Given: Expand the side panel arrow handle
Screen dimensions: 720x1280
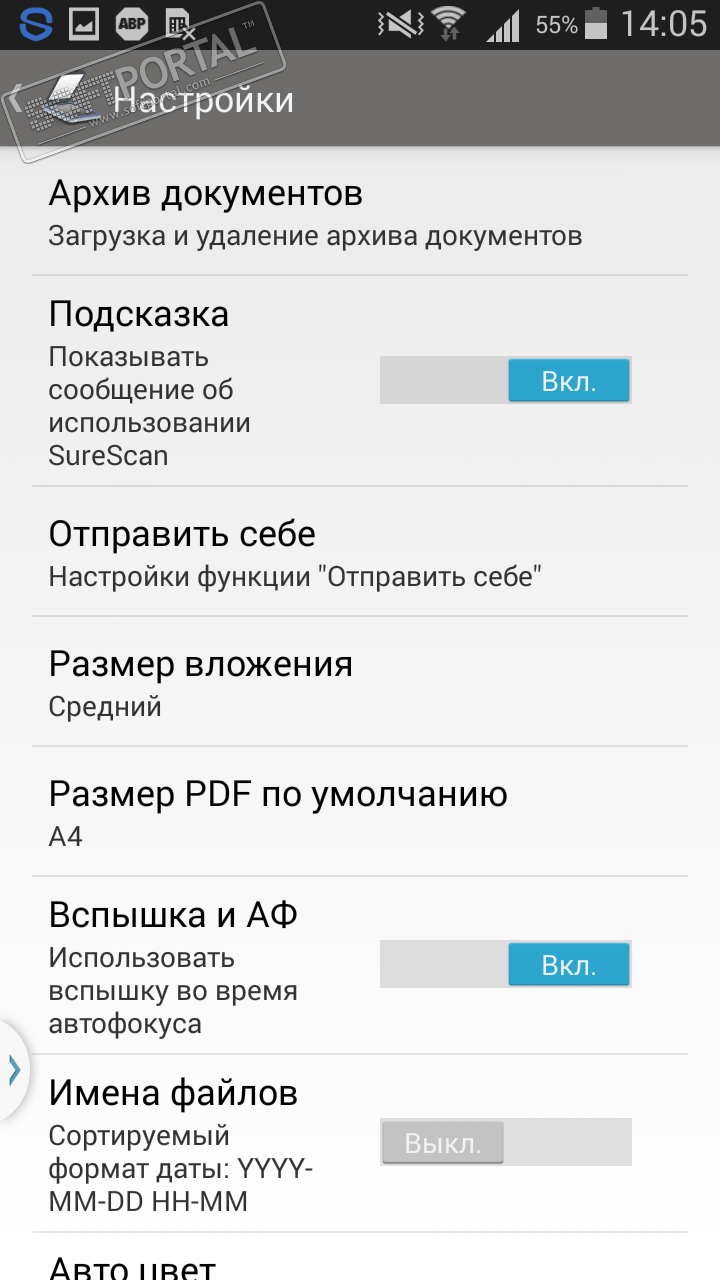Looking at the screenshot, I should (x=13, y=1070).
